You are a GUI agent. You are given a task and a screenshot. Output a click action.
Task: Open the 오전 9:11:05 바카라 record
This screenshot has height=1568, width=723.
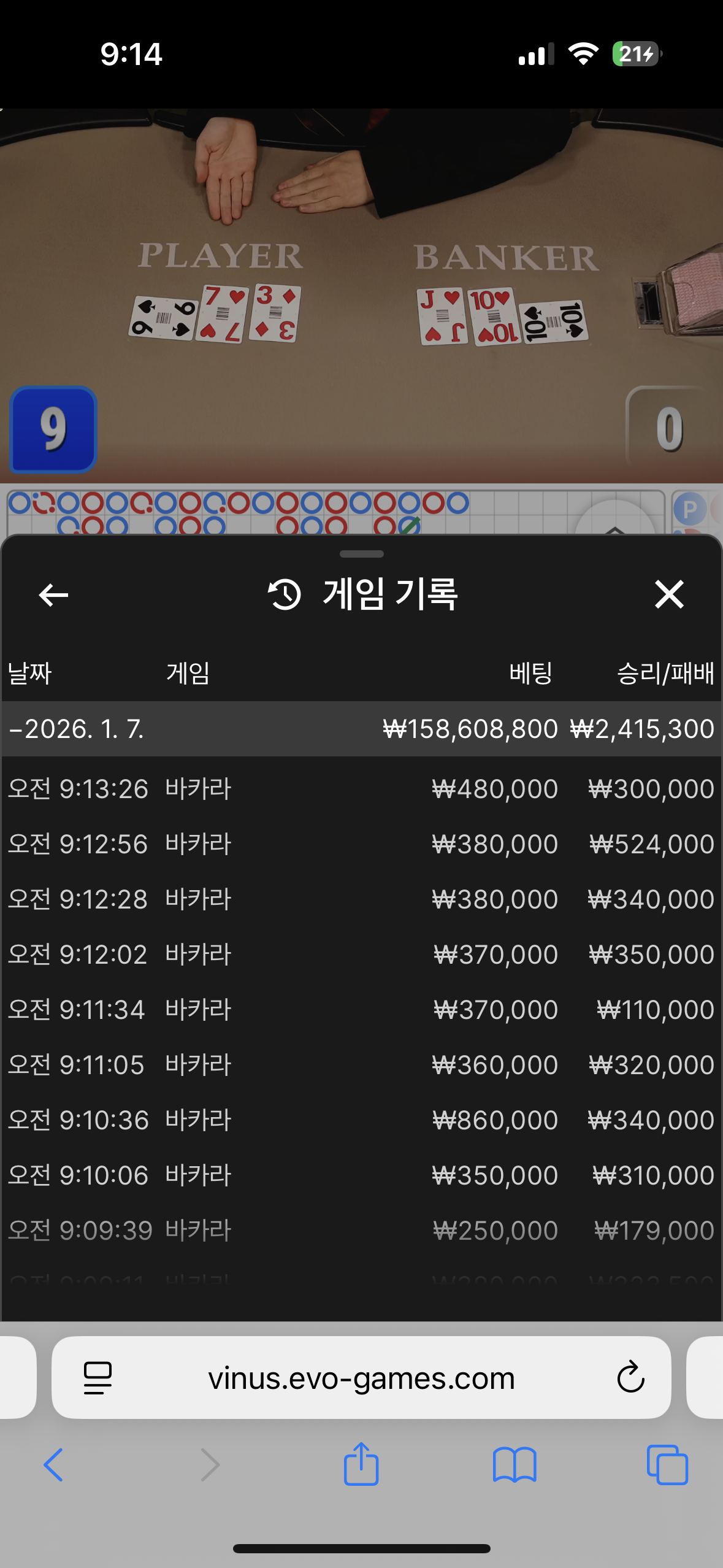pos(361,1064)
